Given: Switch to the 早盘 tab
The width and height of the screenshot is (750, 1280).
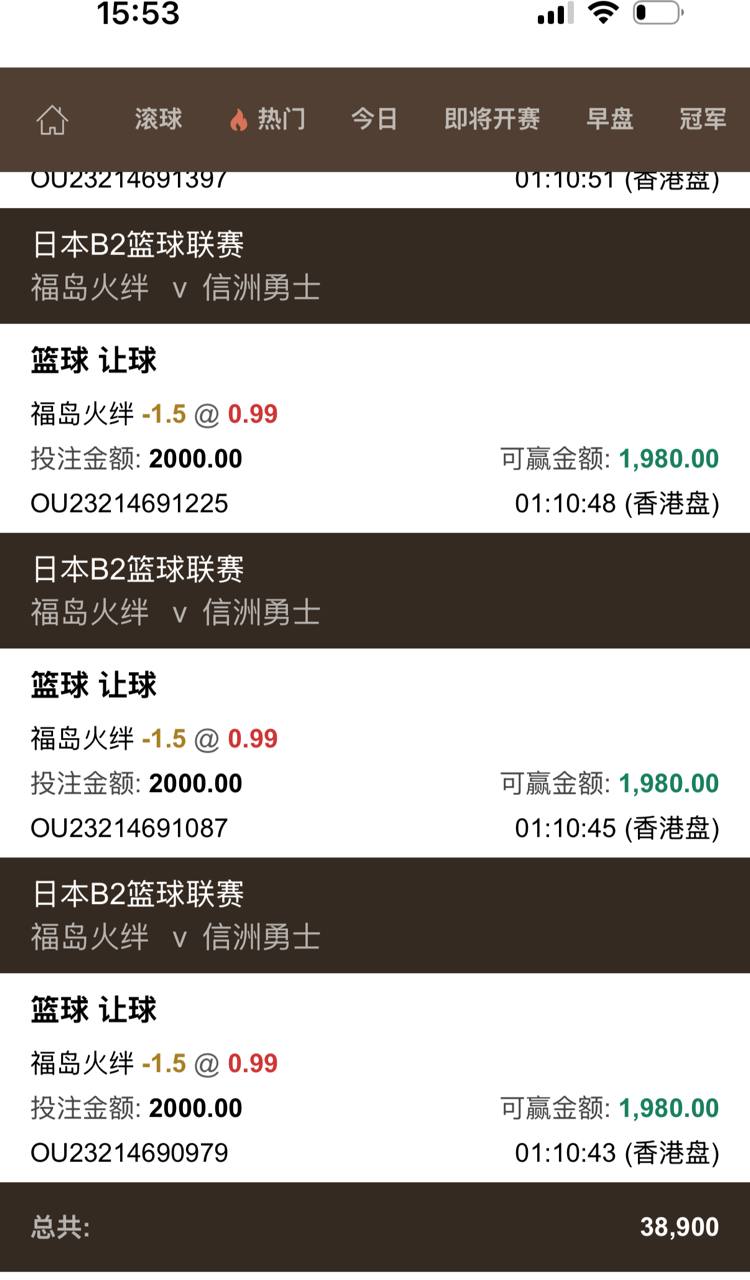Looking at the screenshot, I should (610, 120).
